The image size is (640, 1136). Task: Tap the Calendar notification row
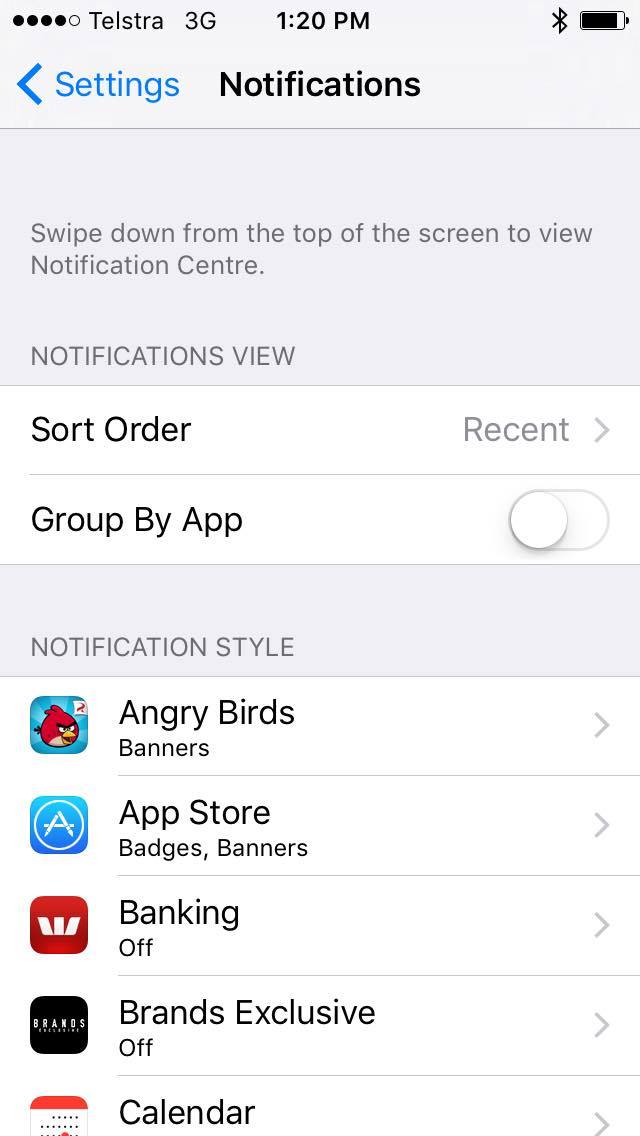pos(320,1114)
